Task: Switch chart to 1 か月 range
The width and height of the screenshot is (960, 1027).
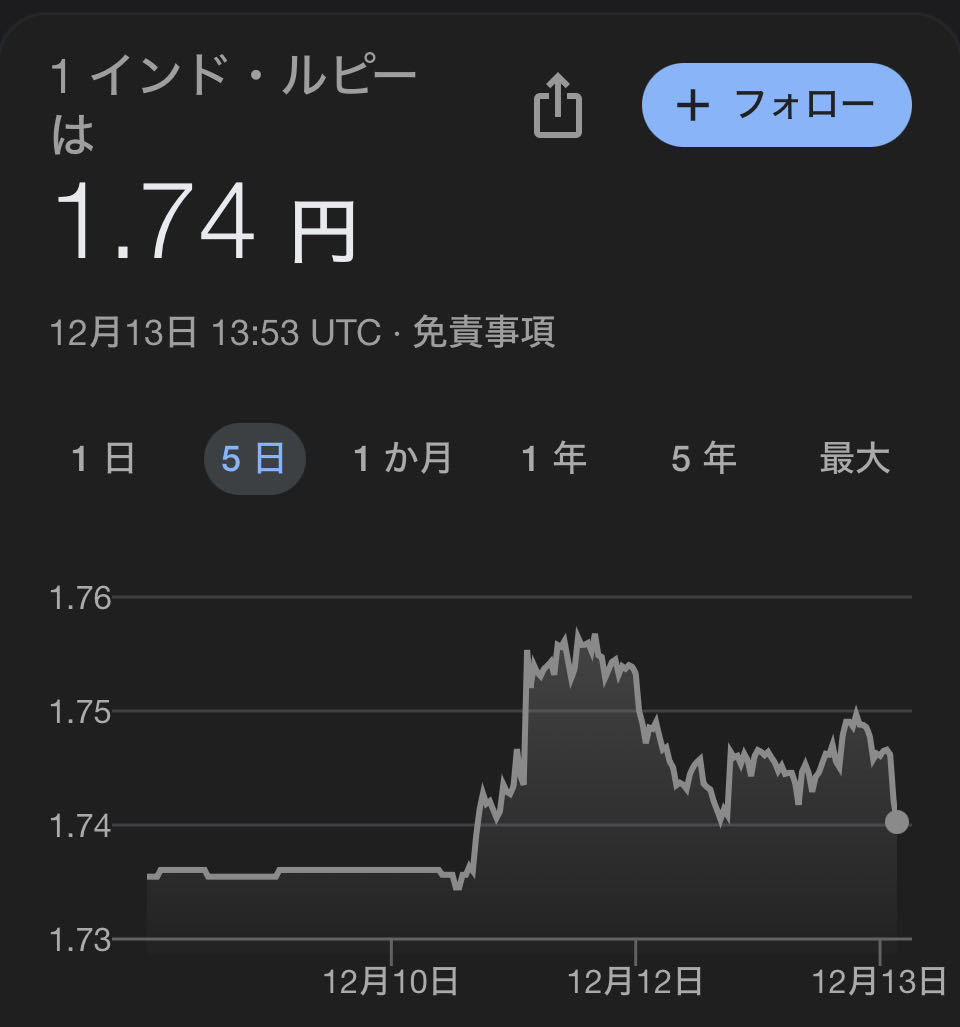Action: [x=403, y=459]
